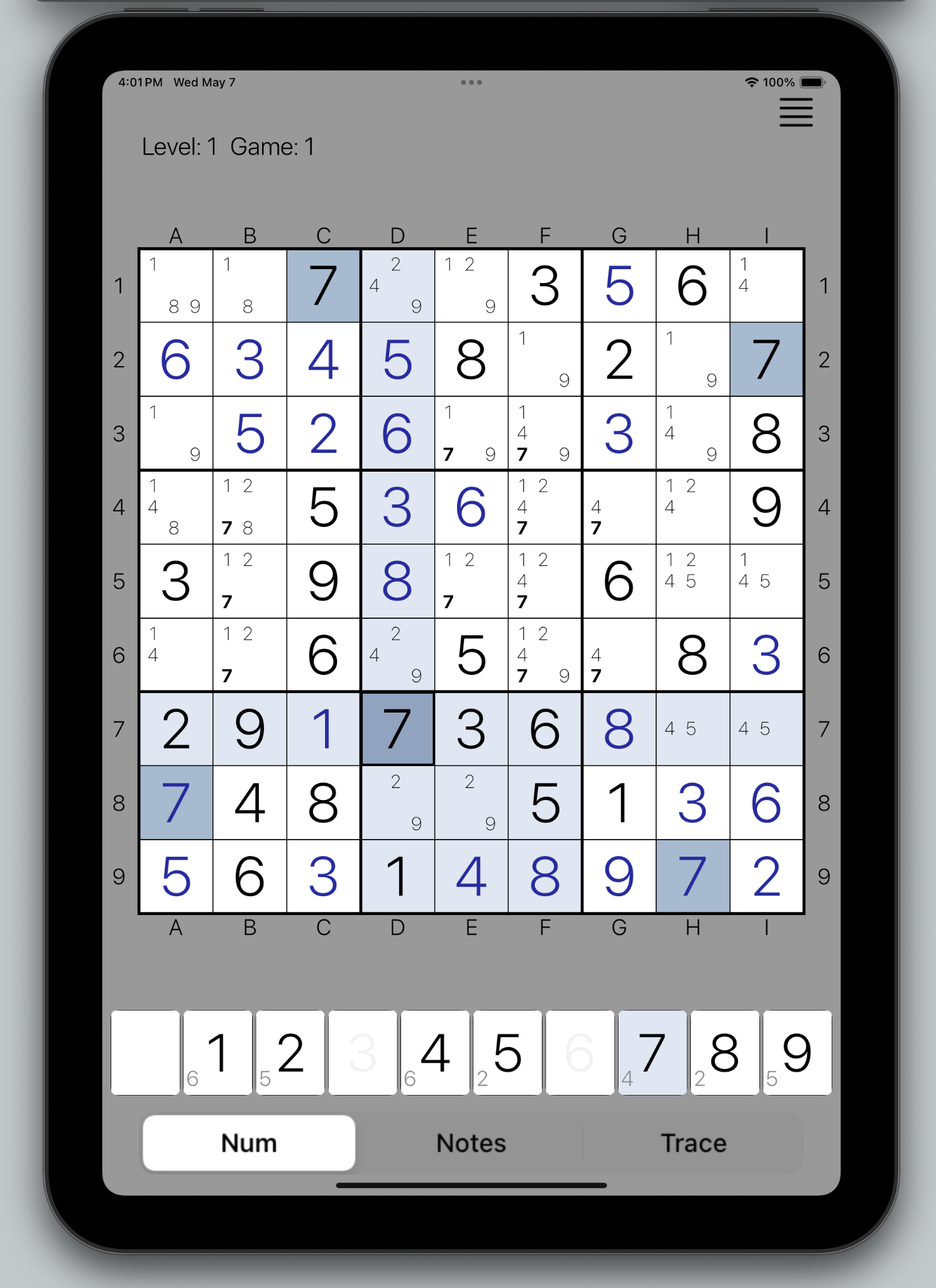Select cell G4 with notes 4 7
The height and width of the screenshot is (1288, 936).
[619, 508]
